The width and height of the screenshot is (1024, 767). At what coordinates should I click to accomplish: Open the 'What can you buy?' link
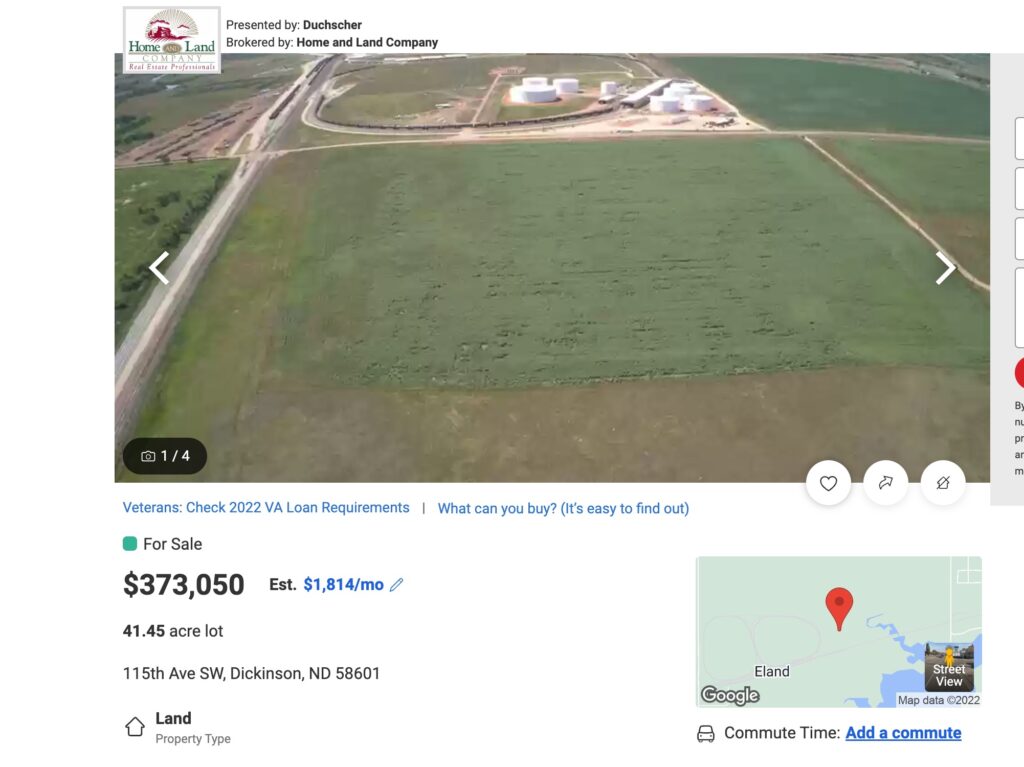point(563,508)
